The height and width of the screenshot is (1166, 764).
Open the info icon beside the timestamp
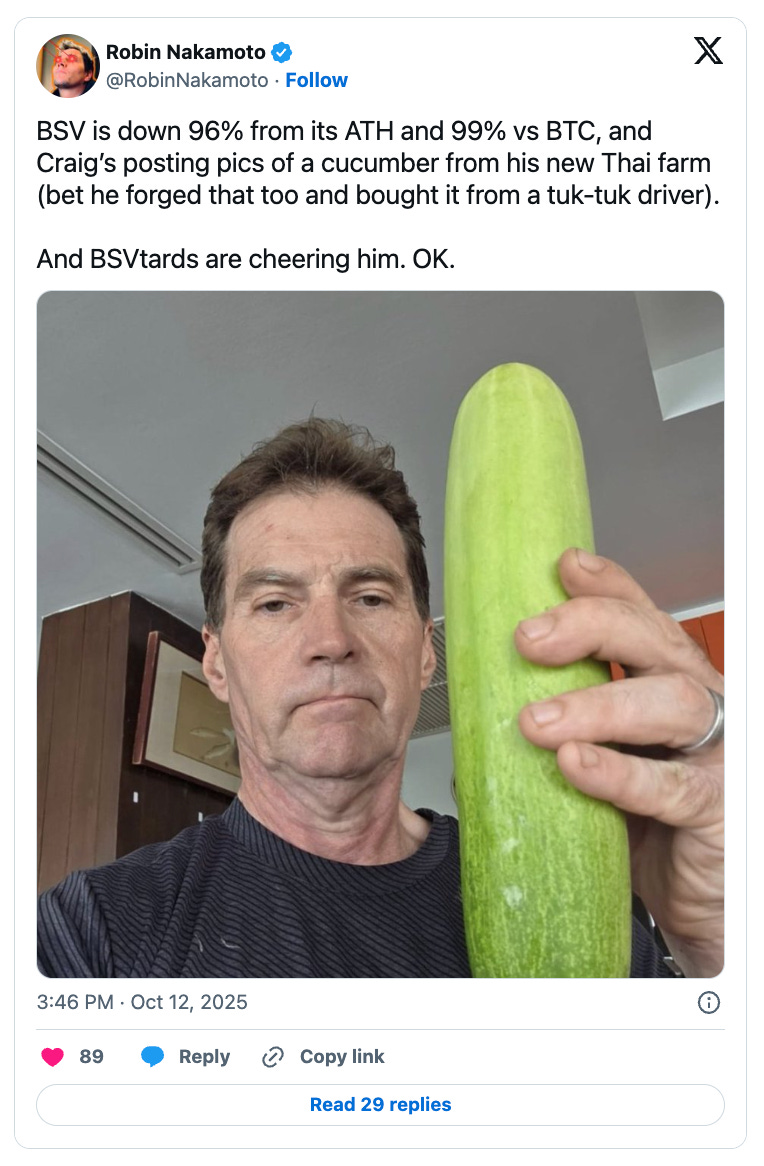pos(708,1003)
